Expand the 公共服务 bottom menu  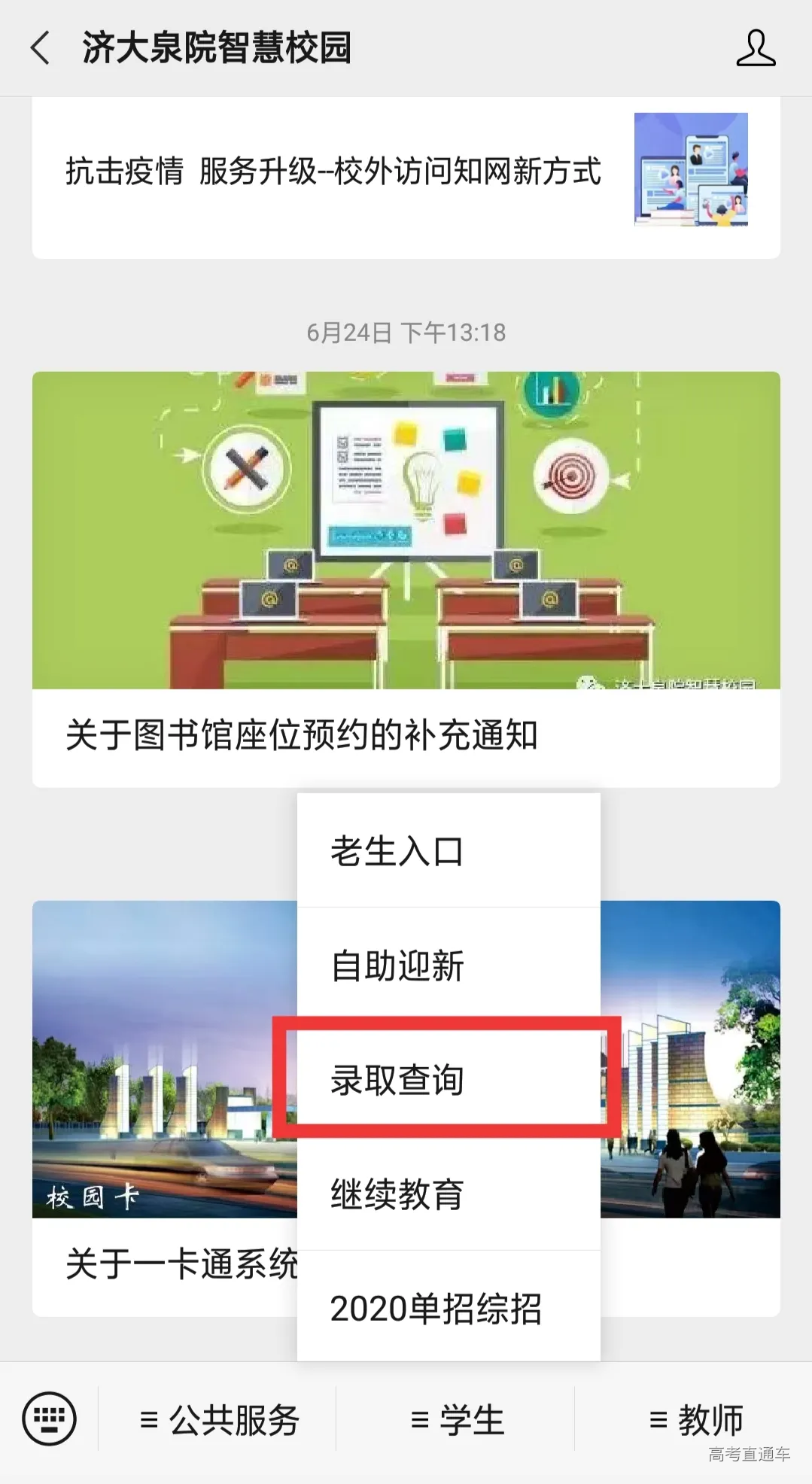pos(218,1421)
